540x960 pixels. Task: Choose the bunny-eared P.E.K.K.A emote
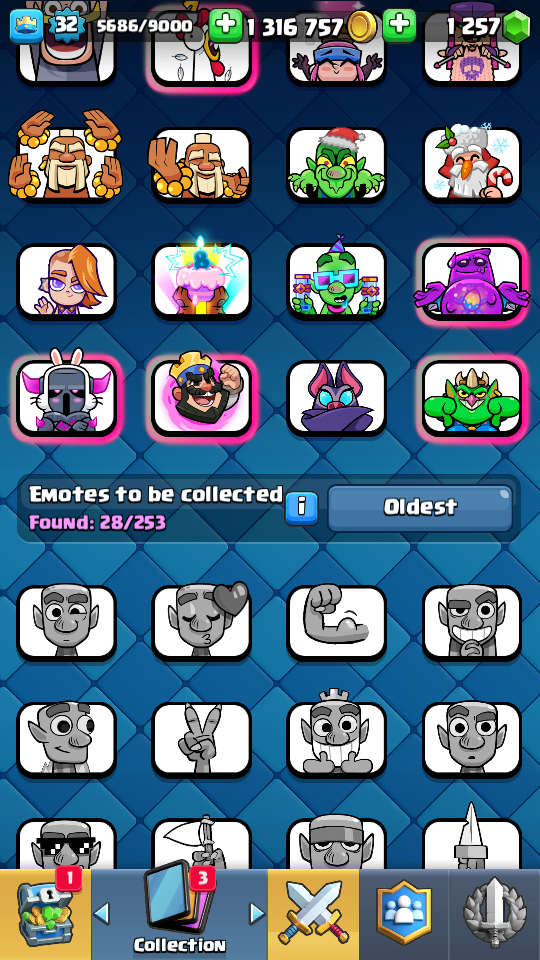pyautogui.click(x=66, y=397)
